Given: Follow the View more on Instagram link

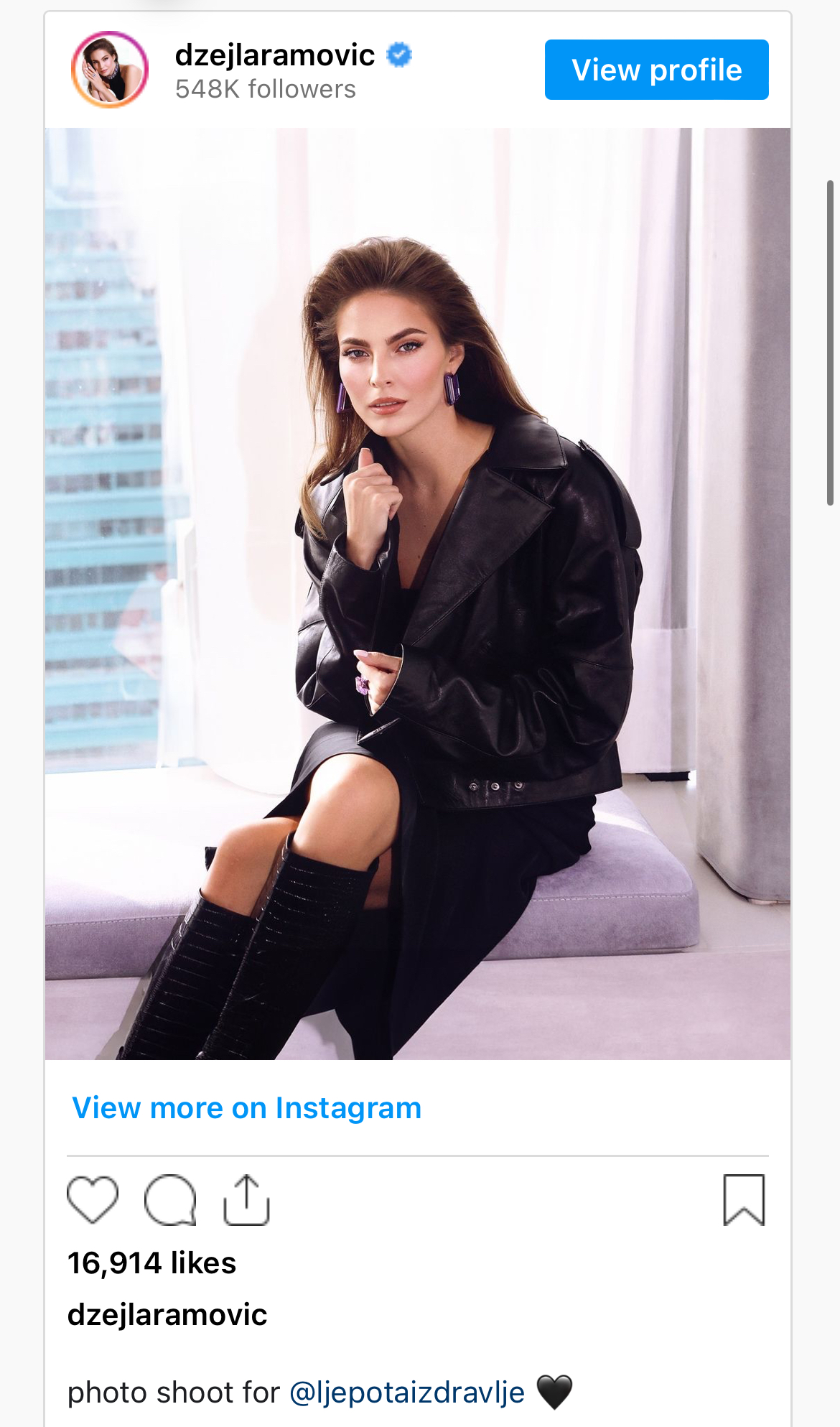Looking at the screenshot, I should [x=246, y=1107].
